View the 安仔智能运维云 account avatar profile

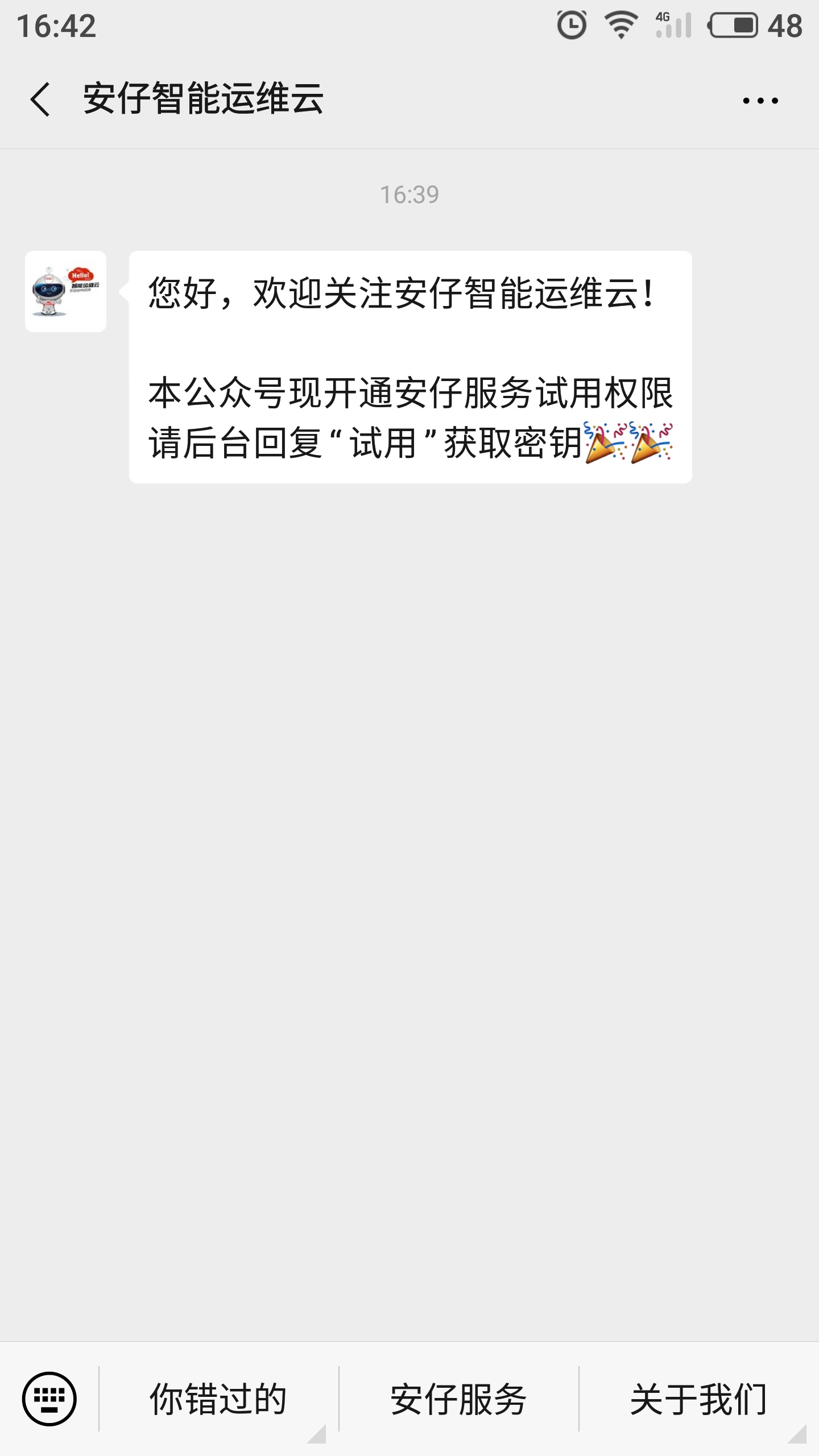click(x=65, y=291)
